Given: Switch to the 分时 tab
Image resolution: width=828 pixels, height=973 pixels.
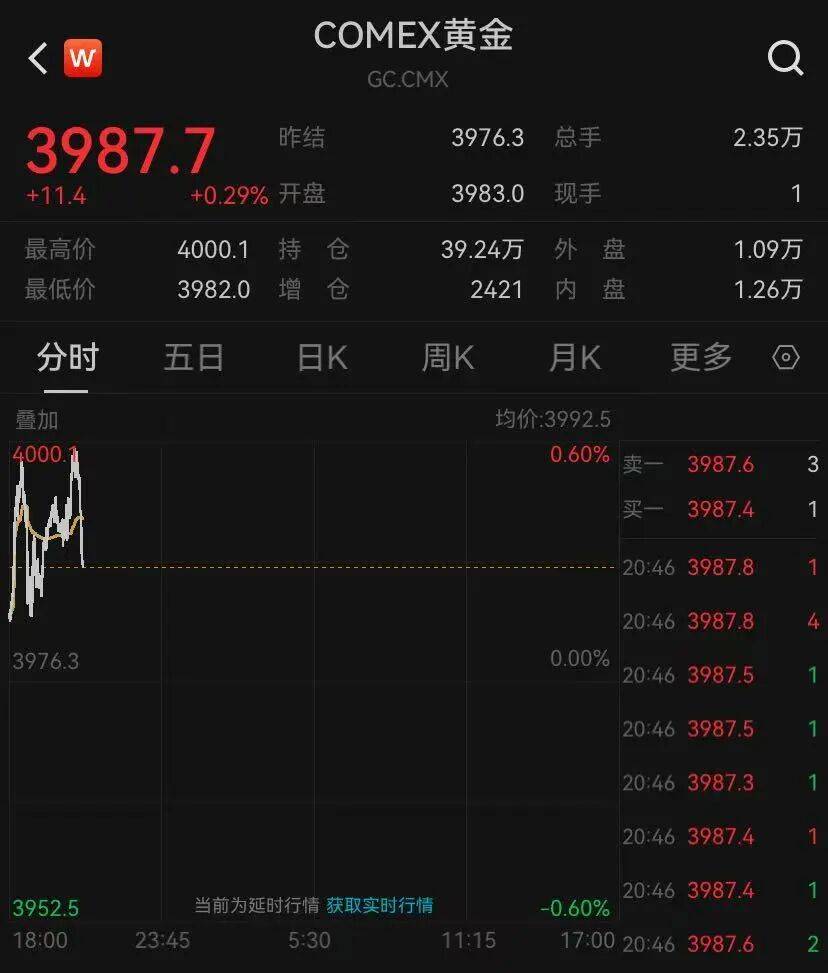Looking at the screenshot, I should point(67,357).
